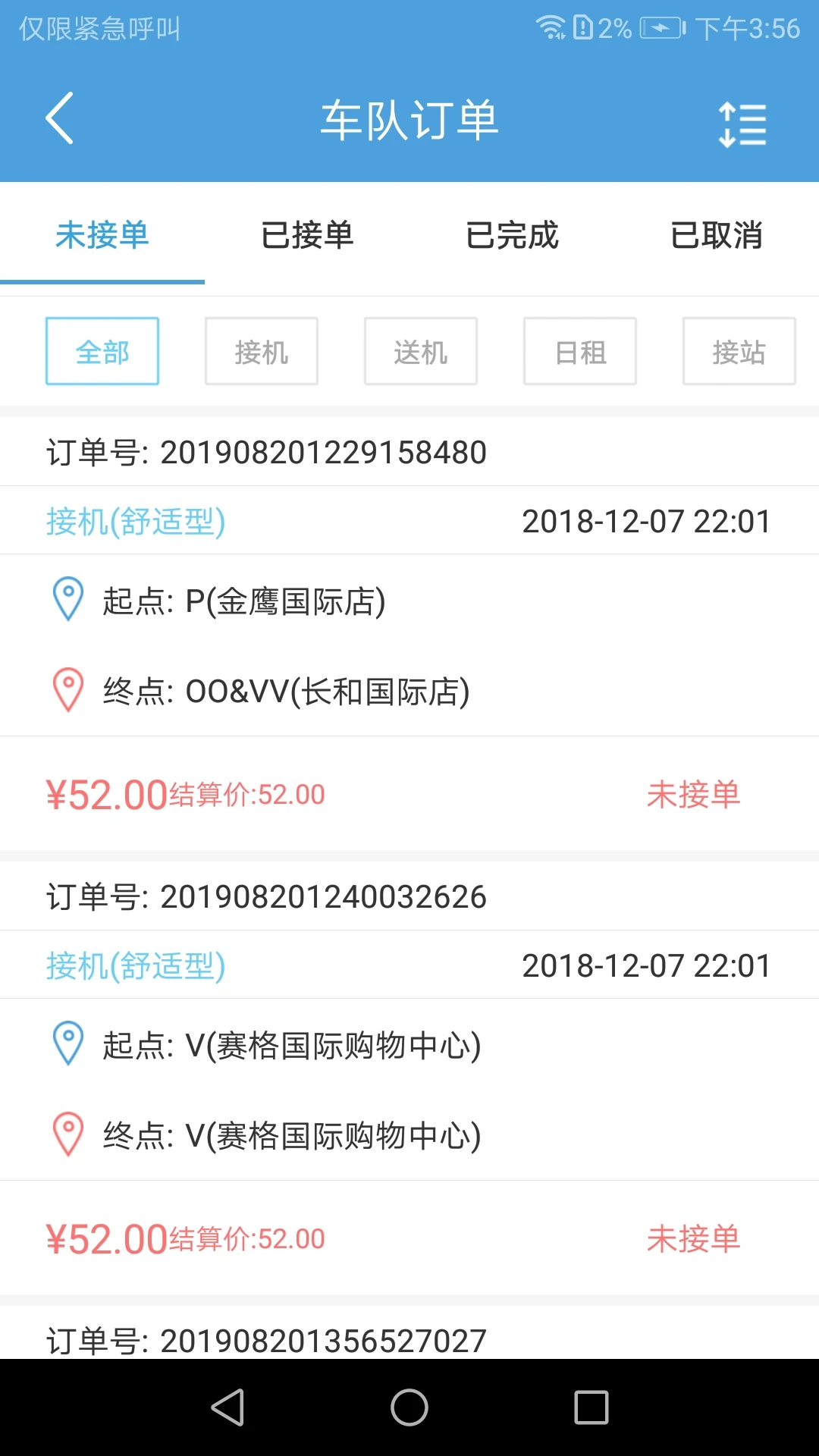The width and height of the screenshot is (819, 1456).
Task: Switch to the 已完成 tab
Action: 513,236
